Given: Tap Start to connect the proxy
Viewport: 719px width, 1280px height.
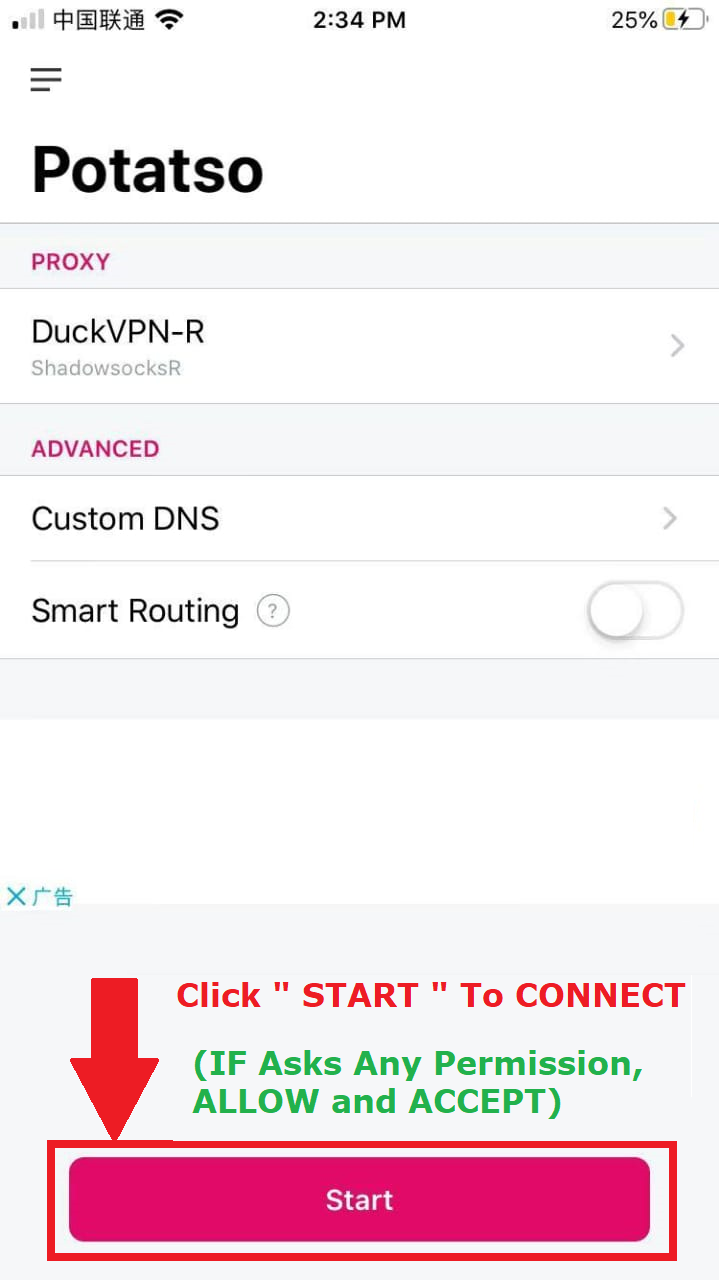Looking at the screenshot, I should [359, 1199].
